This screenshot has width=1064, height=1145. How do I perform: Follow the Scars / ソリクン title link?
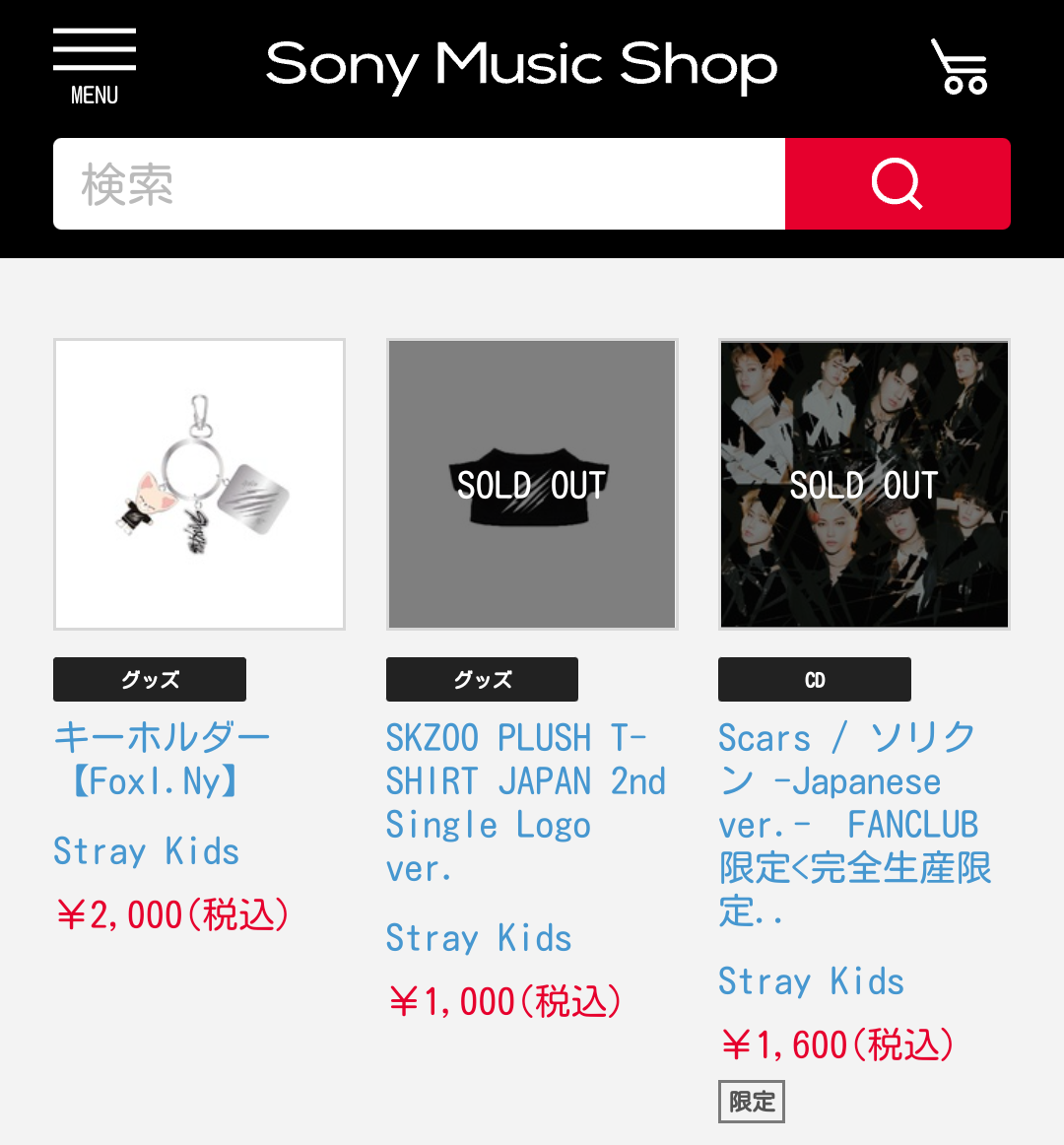coord(853,824)
